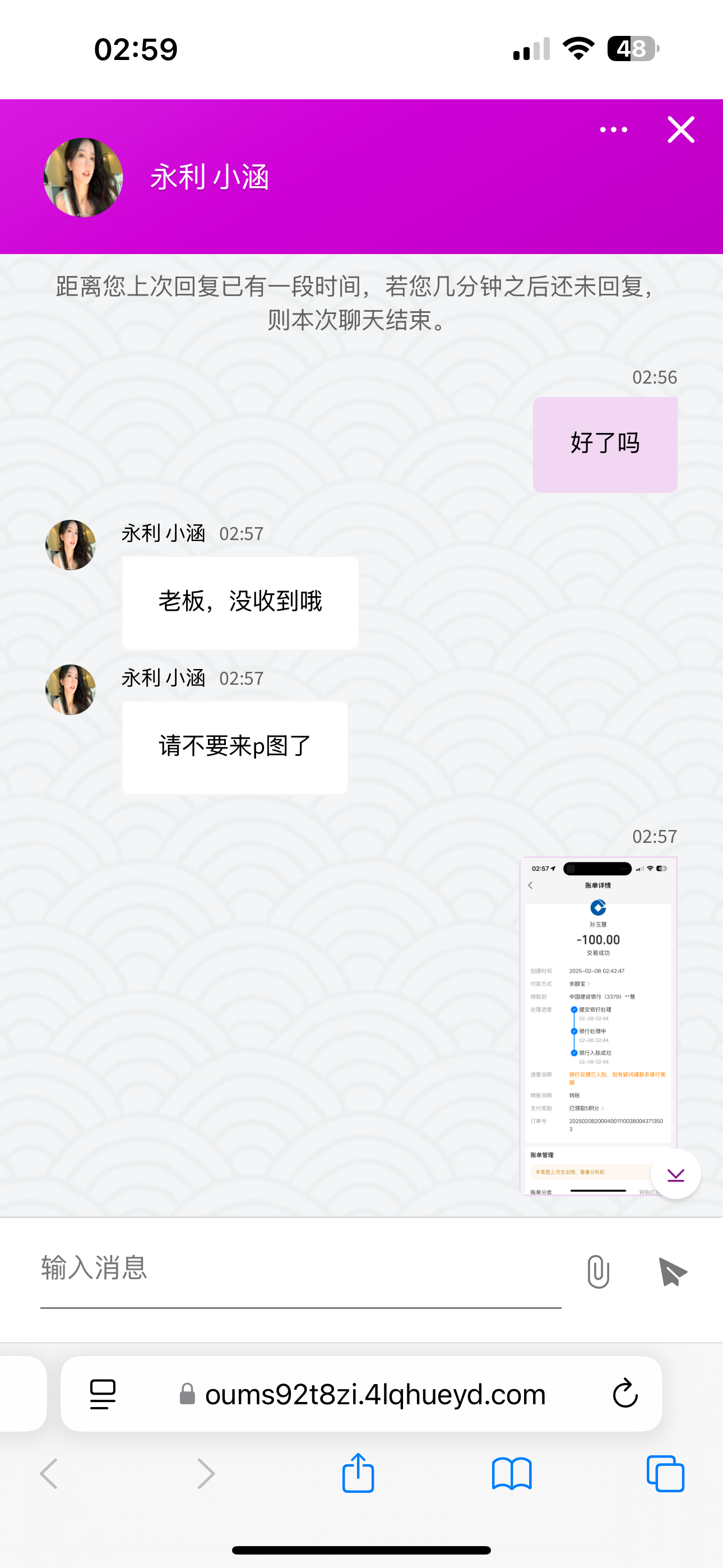Send the message with the arrow icon
Image resolution: width=723 pixels, height=1568 pixels.
673,1272
